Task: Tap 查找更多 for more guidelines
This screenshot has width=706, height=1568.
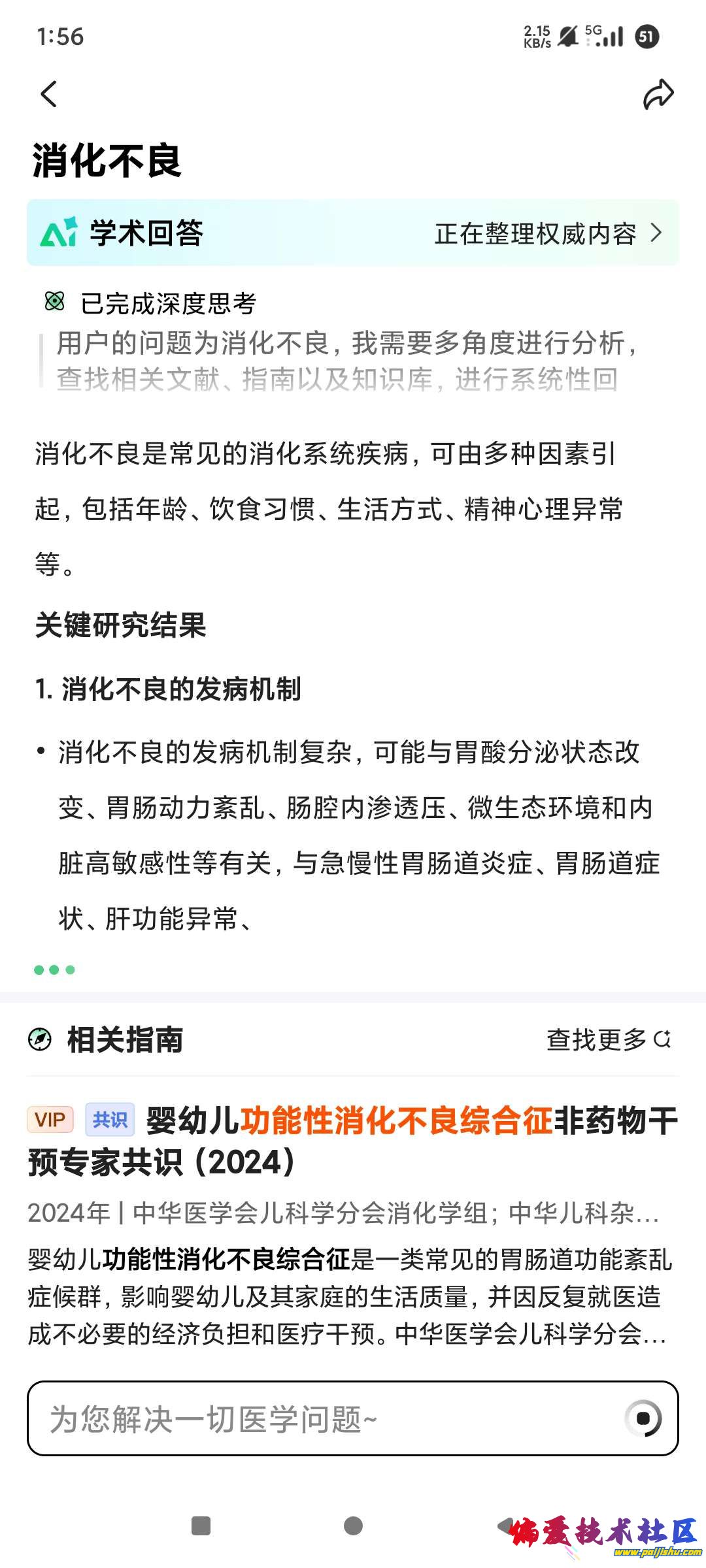Action: click(x=608, y=1039)
